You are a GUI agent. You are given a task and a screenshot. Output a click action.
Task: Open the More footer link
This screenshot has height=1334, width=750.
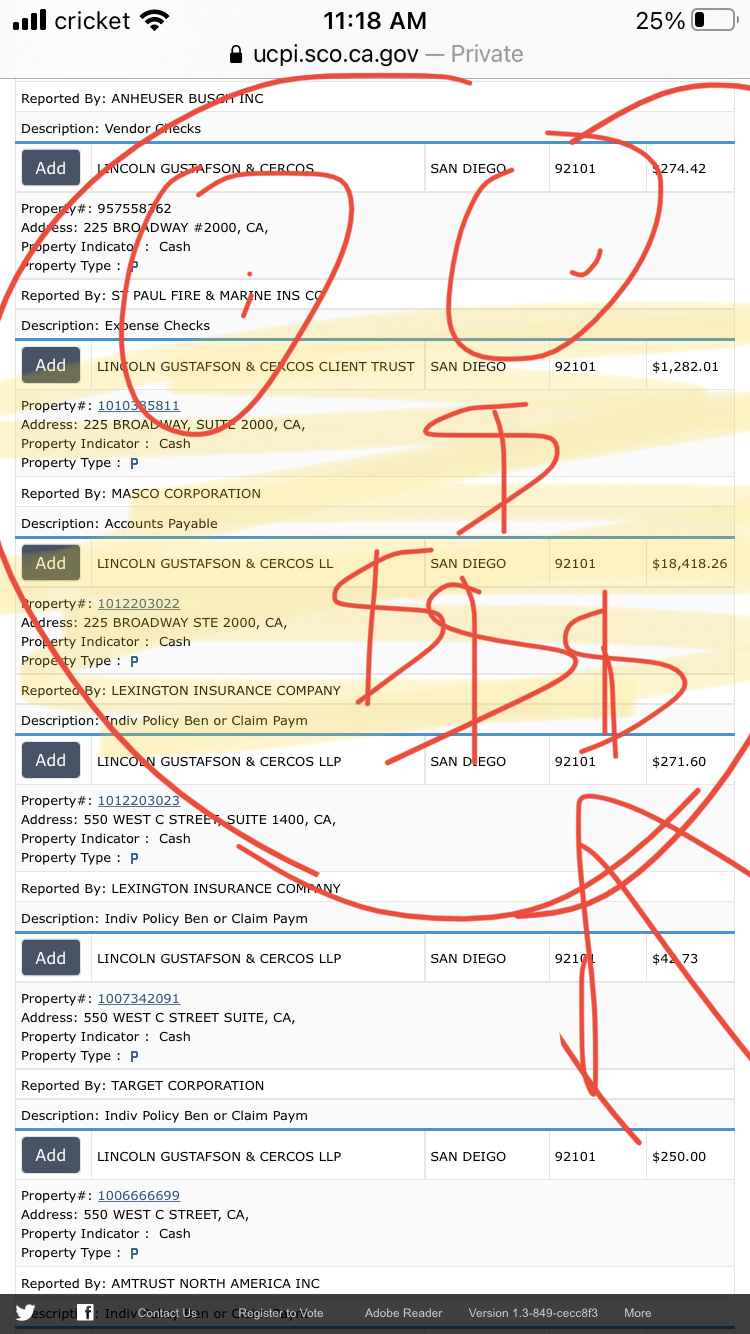tap(638, 1313)
